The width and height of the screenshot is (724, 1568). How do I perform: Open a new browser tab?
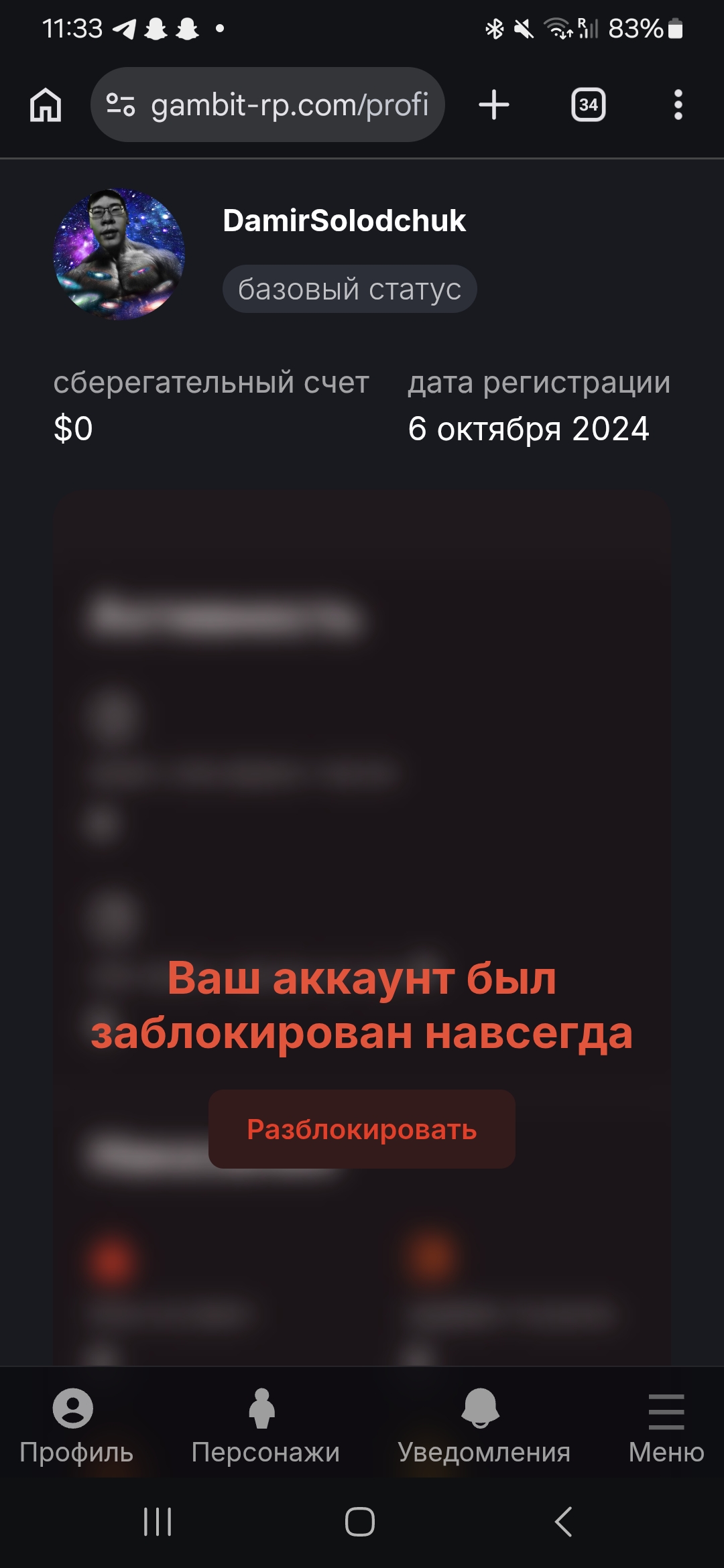(x=494, y=105)
